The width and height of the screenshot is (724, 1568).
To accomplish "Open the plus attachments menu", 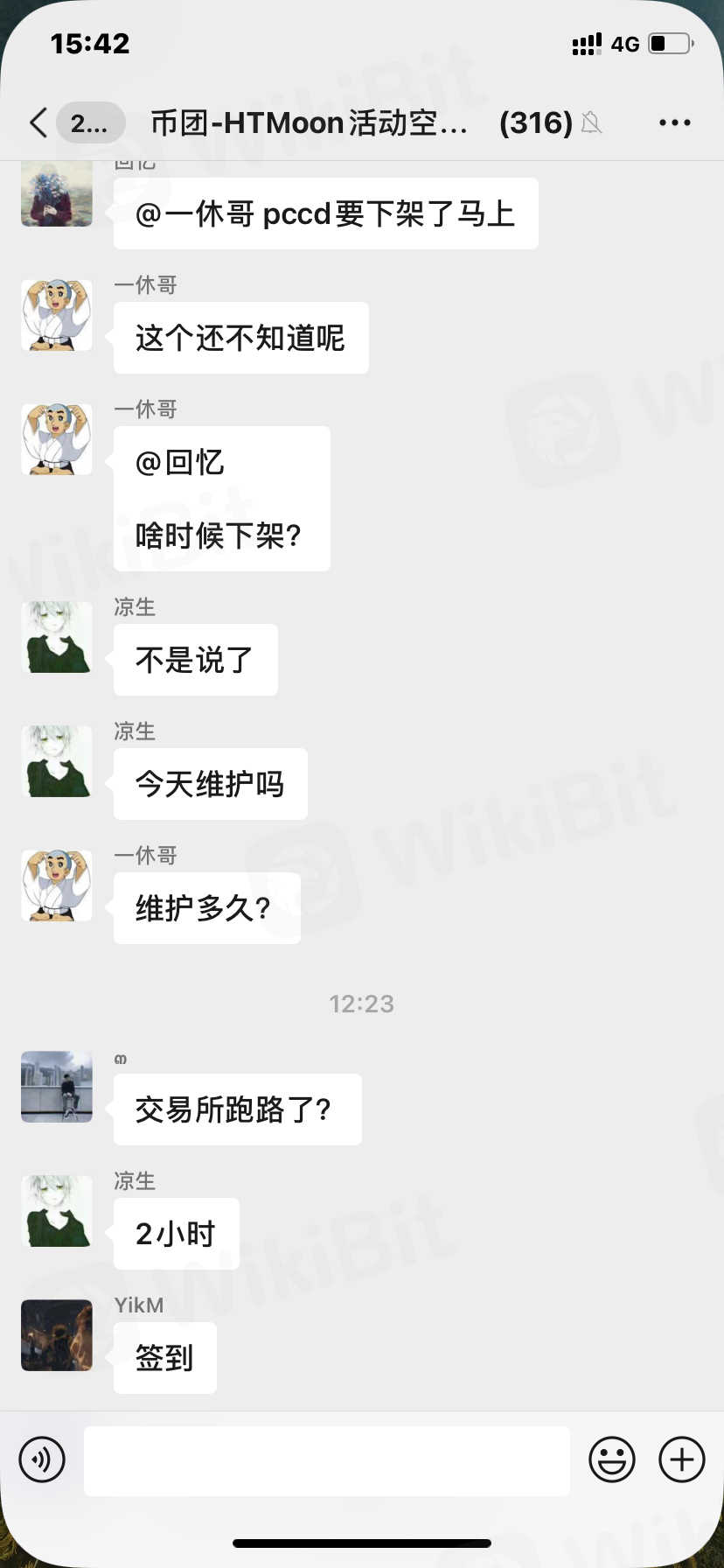I will click(x=682, y=1459).
